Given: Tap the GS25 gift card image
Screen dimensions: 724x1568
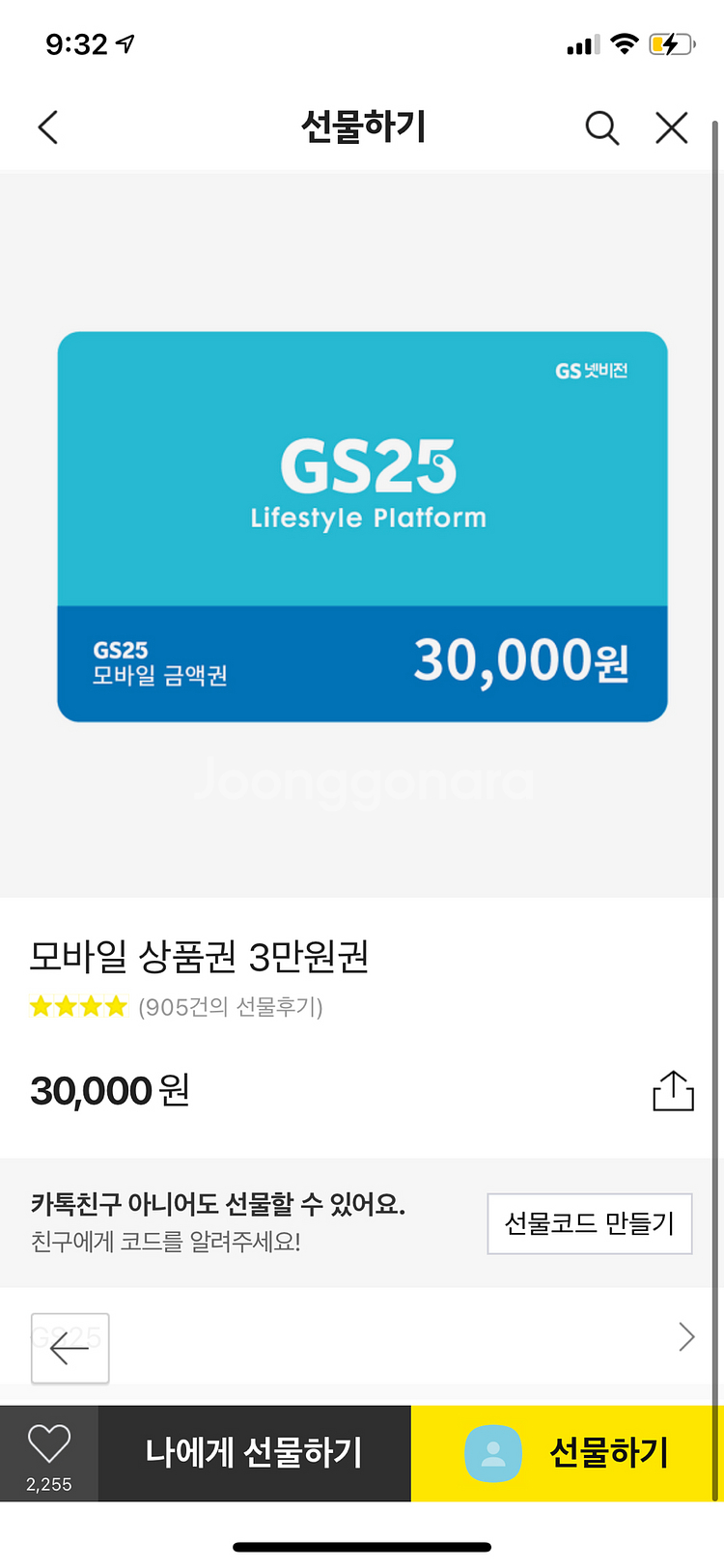Looking at the screenshot, I should [x=362, y=526].
